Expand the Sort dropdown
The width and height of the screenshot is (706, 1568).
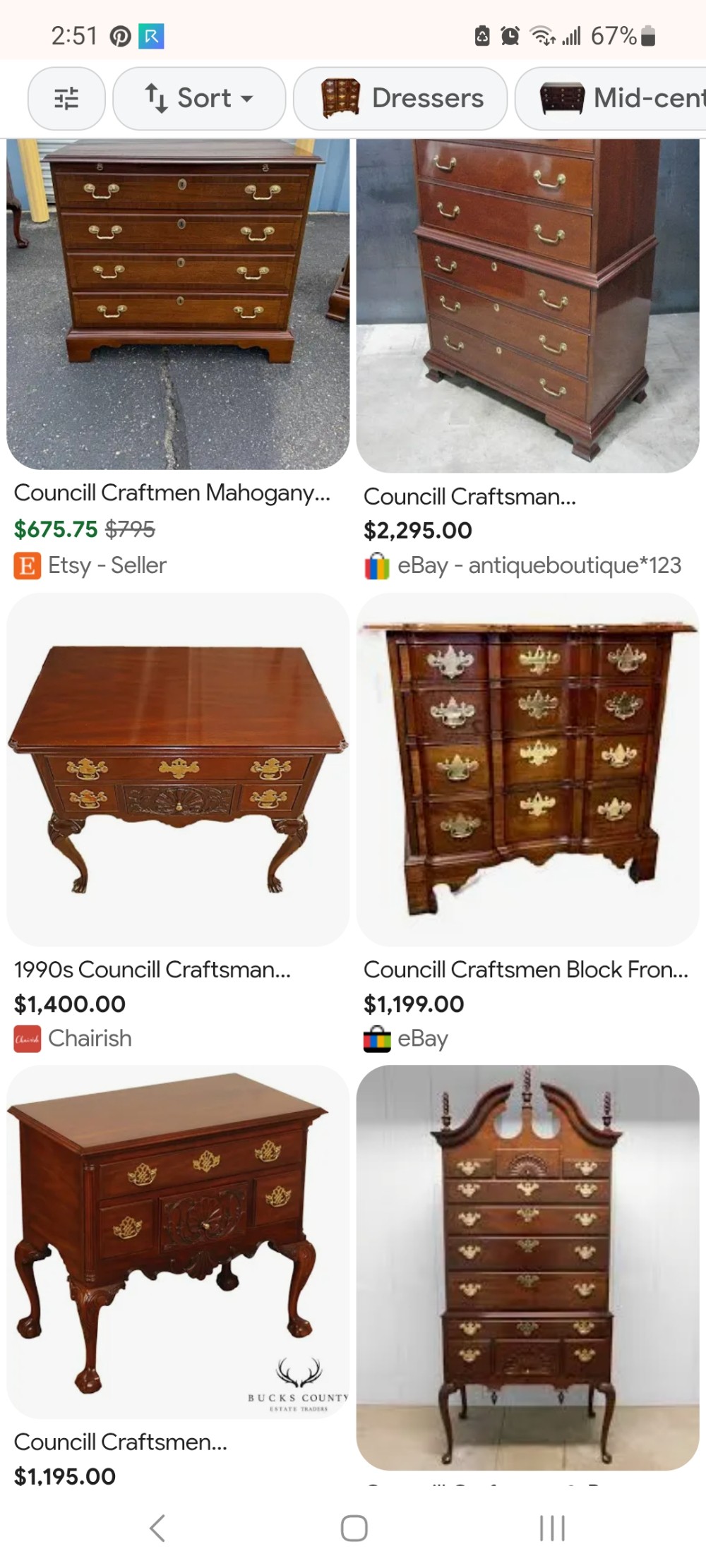point(199,98)
